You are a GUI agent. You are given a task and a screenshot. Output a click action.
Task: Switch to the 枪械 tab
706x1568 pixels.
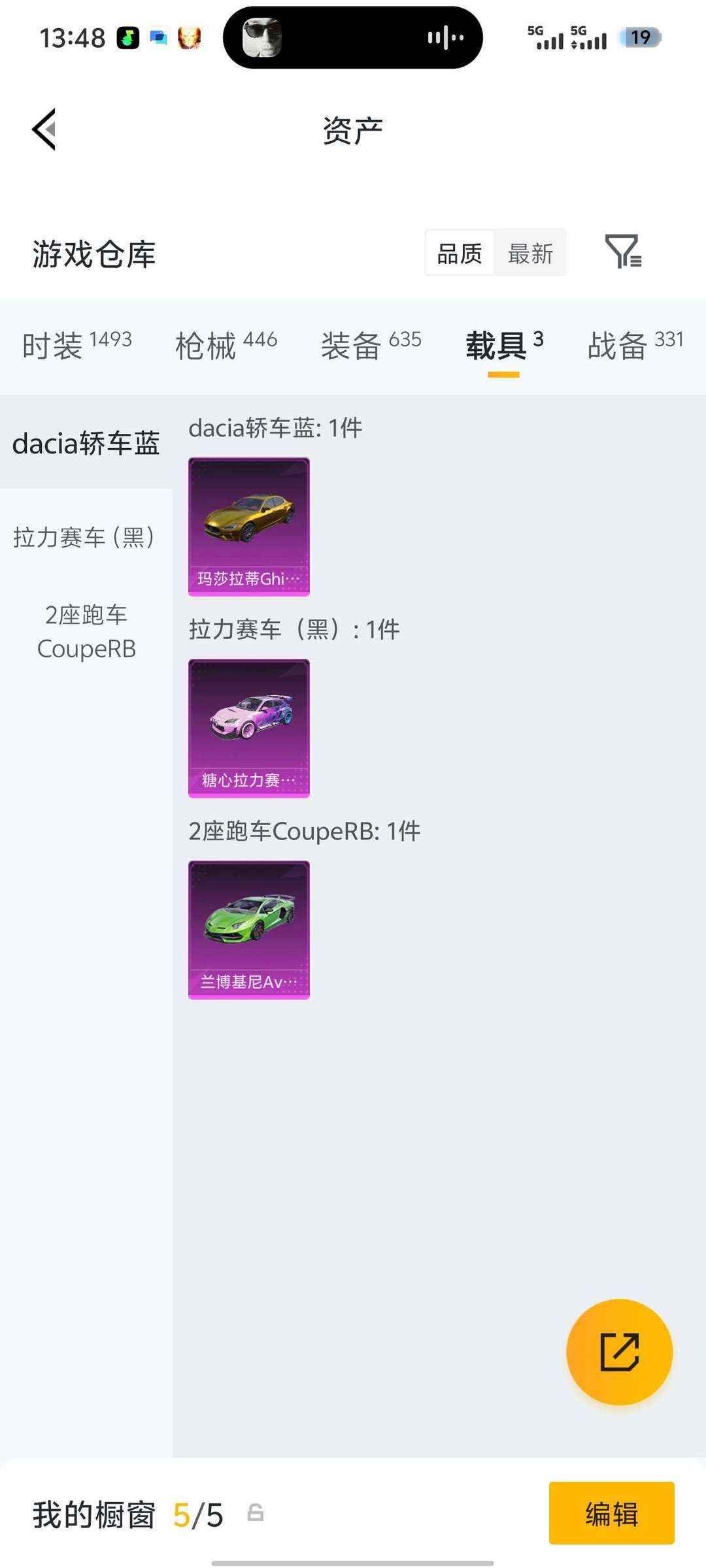pos(226,344)
